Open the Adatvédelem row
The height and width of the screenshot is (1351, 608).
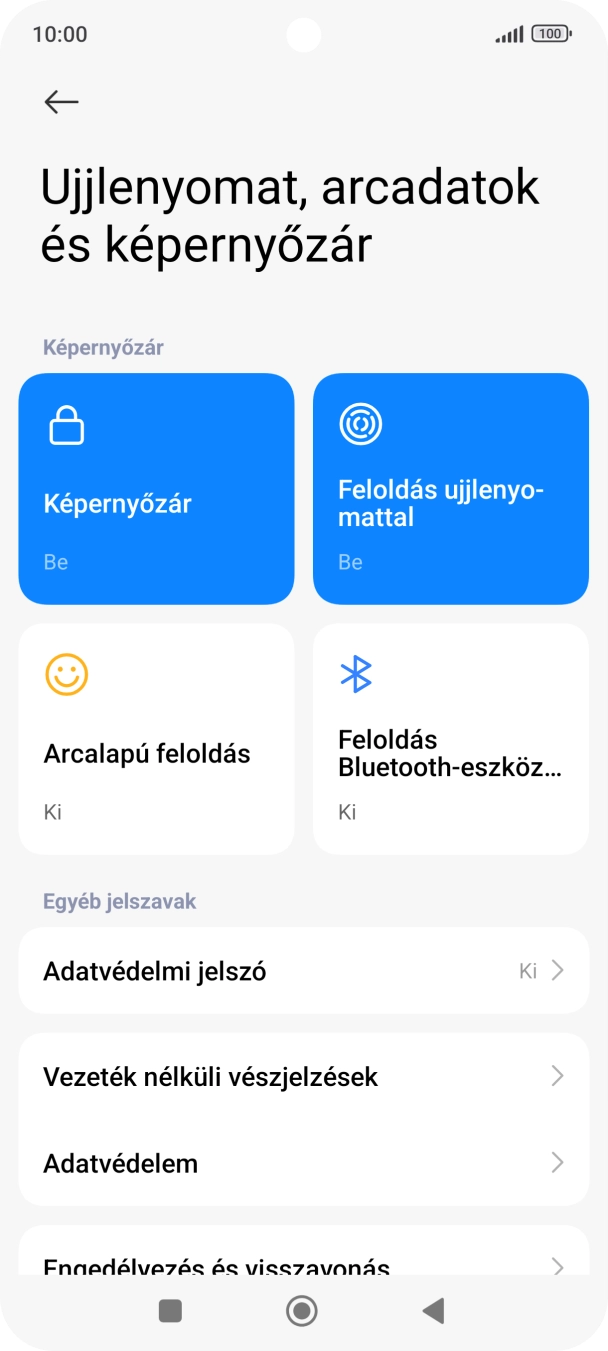coord(303,1163)
